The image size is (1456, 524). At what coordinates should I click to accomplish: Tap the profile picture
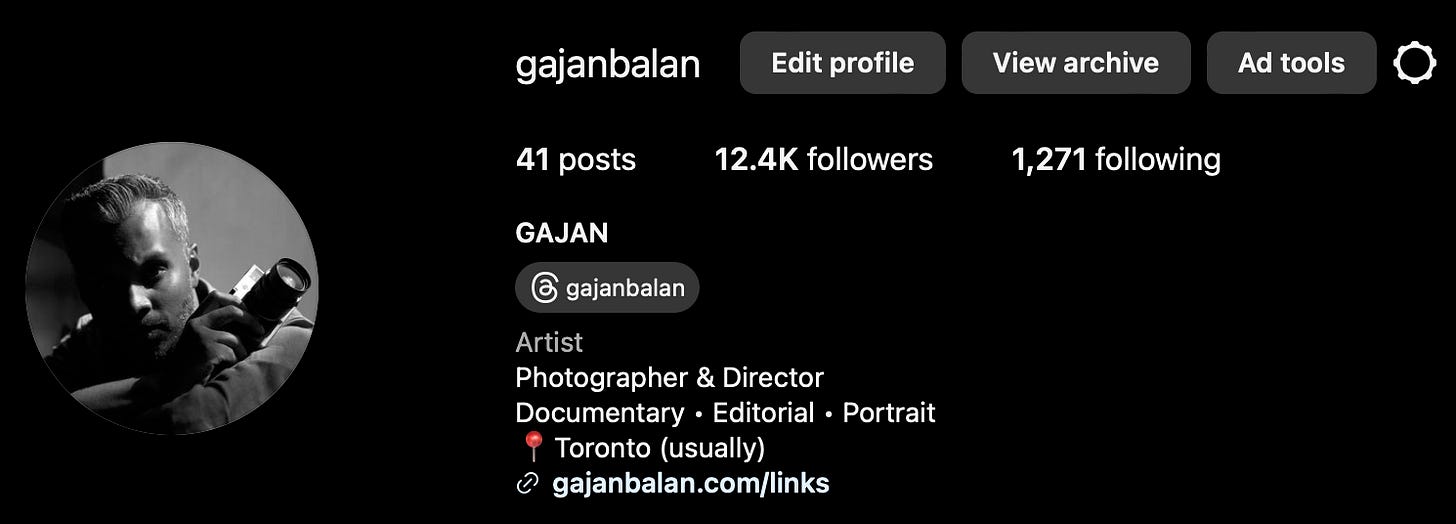(x=172, y=288)
